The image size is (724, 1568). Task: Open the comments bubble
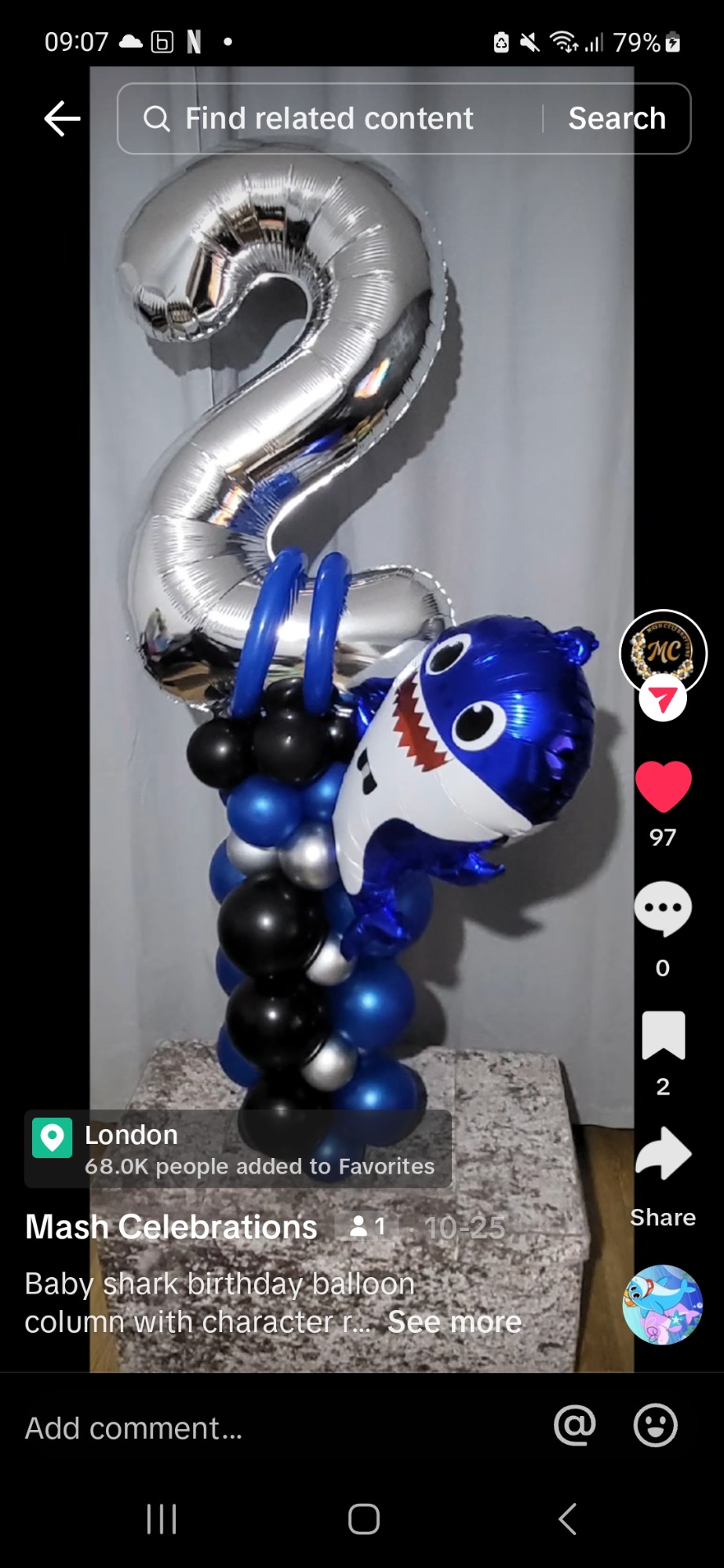[x=663, y=909]
